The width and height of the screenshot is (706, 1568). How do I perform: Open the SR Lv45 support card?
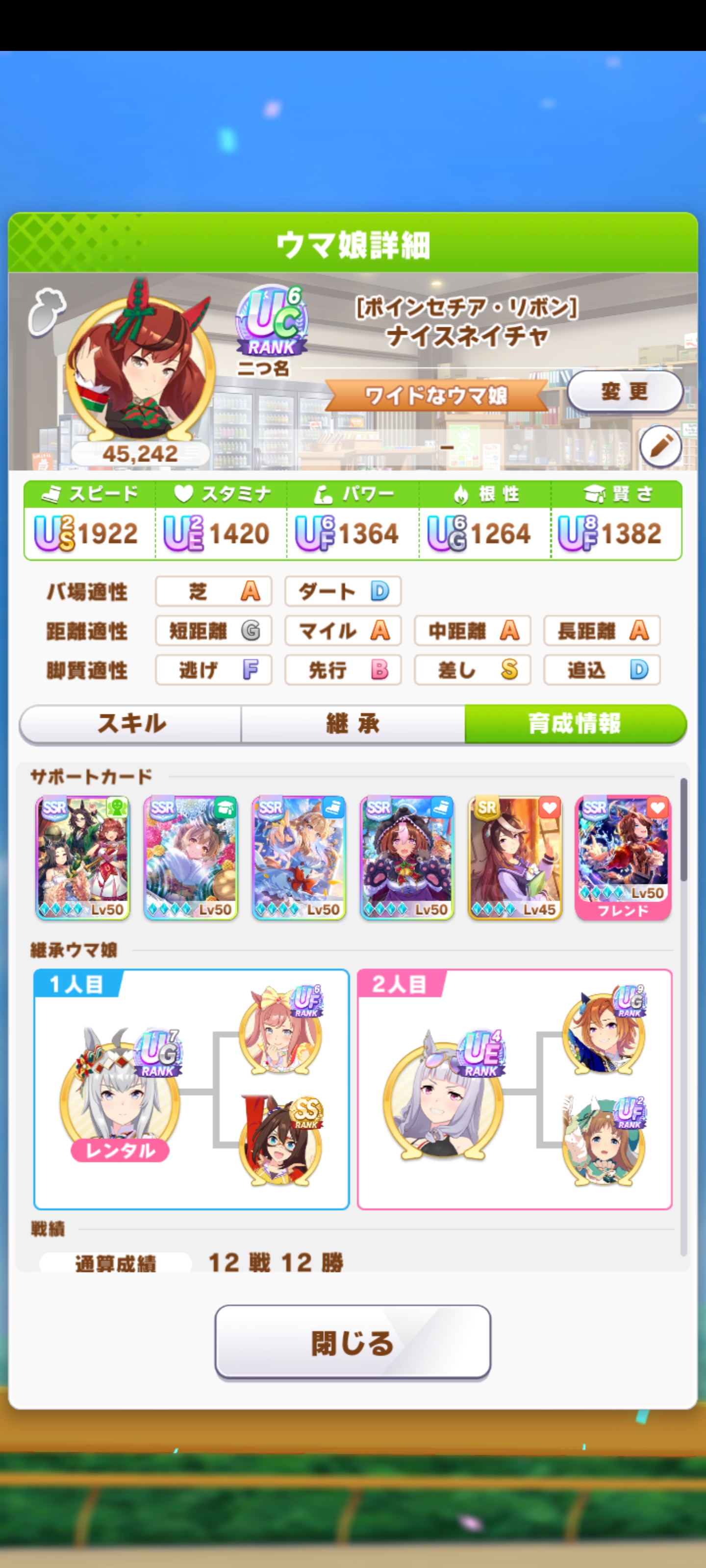[x=515, y=857]
